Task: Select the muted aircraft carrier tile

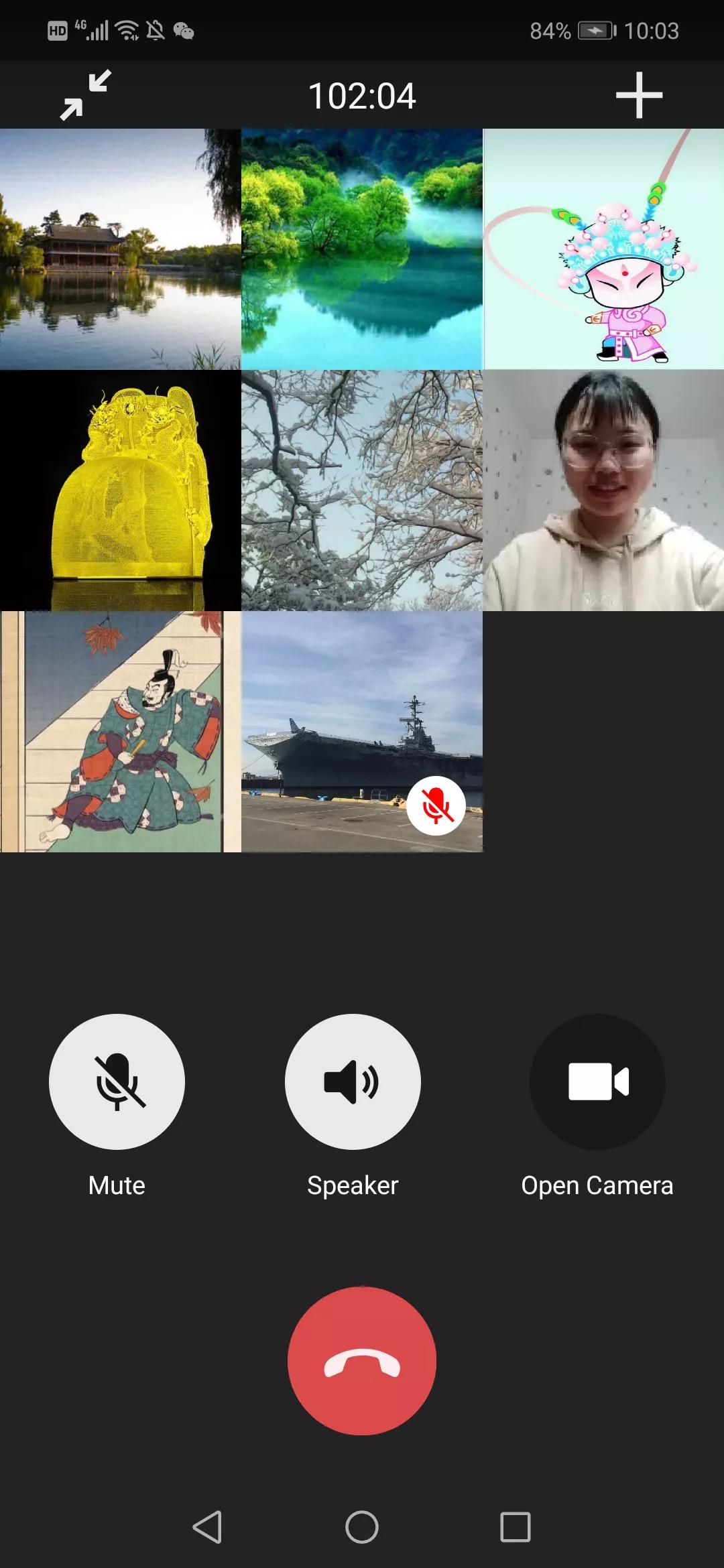Action: (x=362, y=732)
